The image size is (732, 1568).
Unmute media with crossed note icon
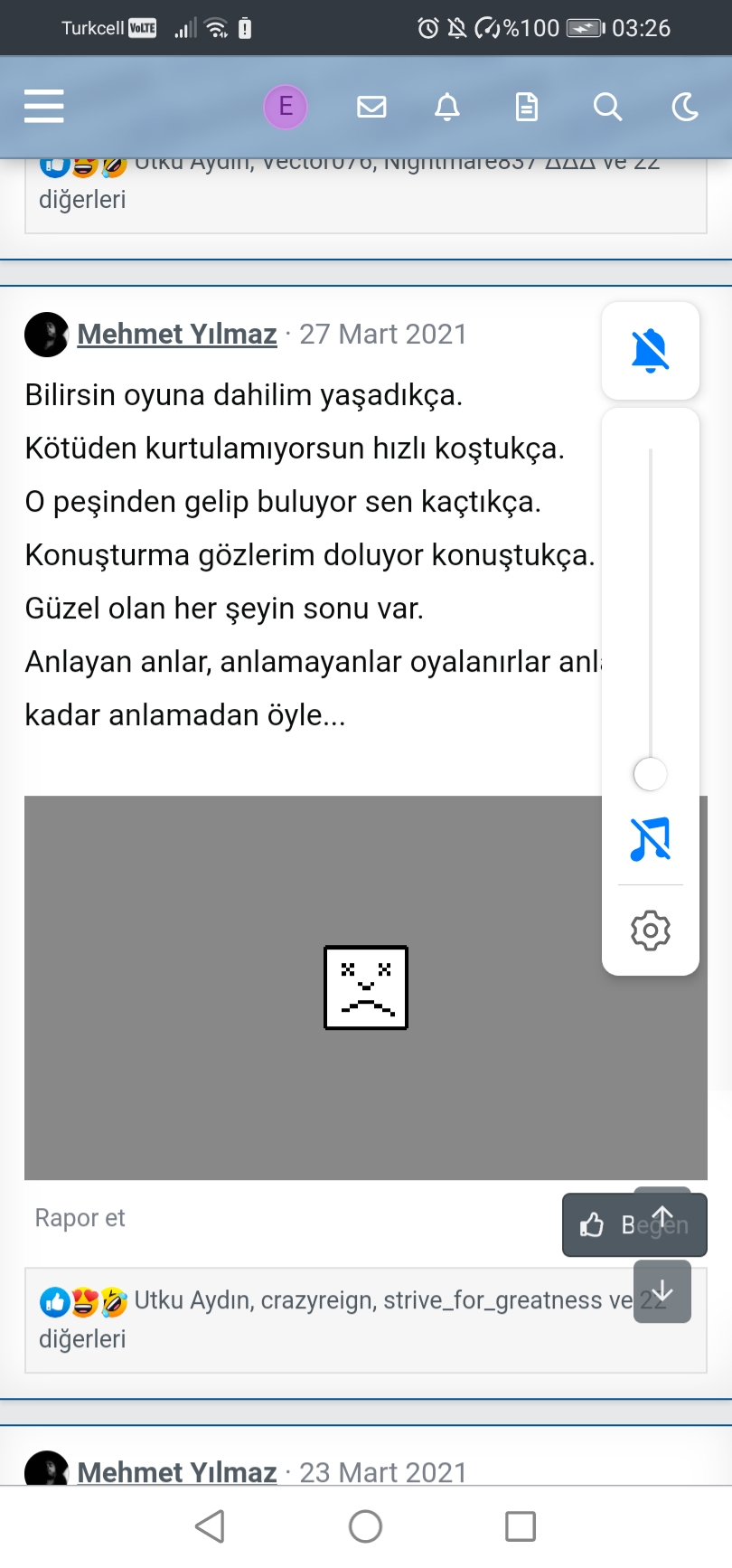click(x=651, y=839)
